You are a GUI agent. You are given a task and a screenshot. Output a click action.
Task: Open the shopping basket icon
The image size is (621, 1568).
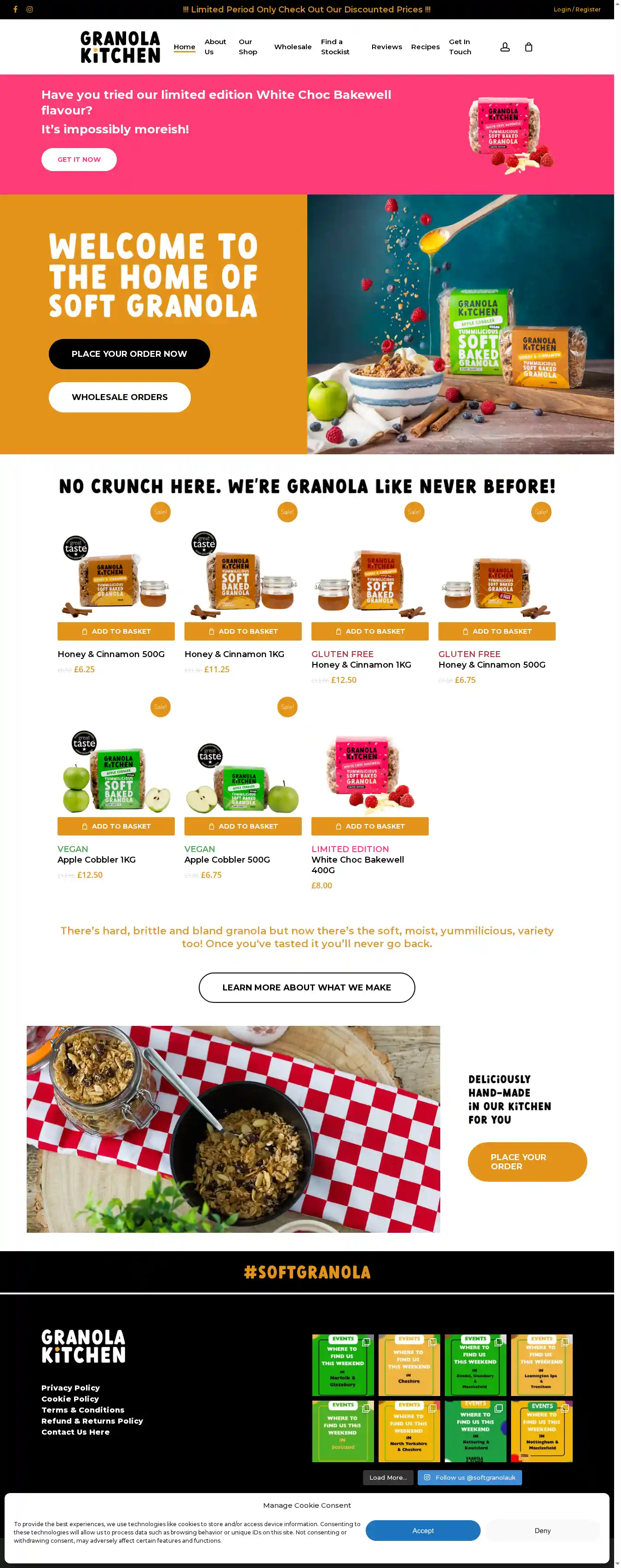click(528, 47)
